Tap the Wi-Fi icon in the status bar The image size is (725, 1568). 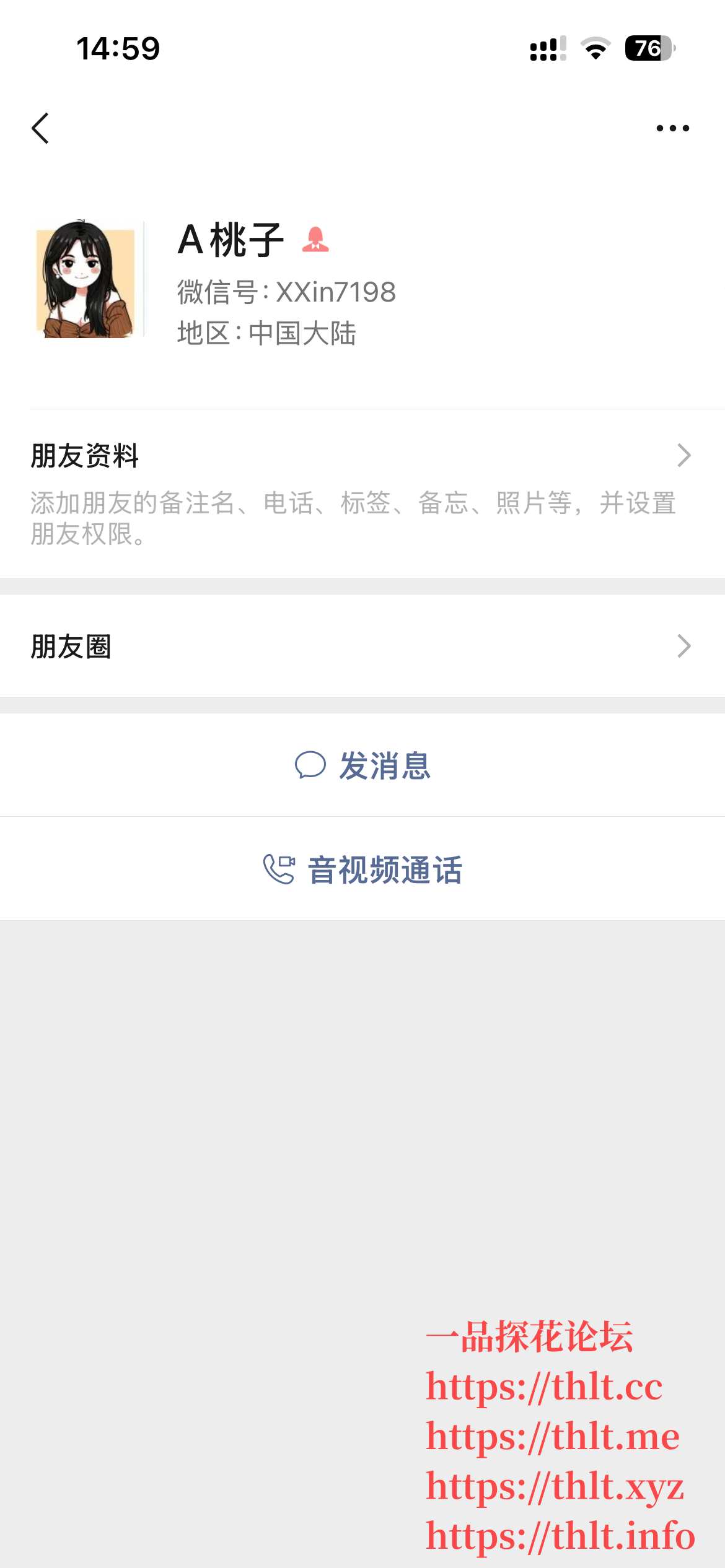(x=595, y=46)
